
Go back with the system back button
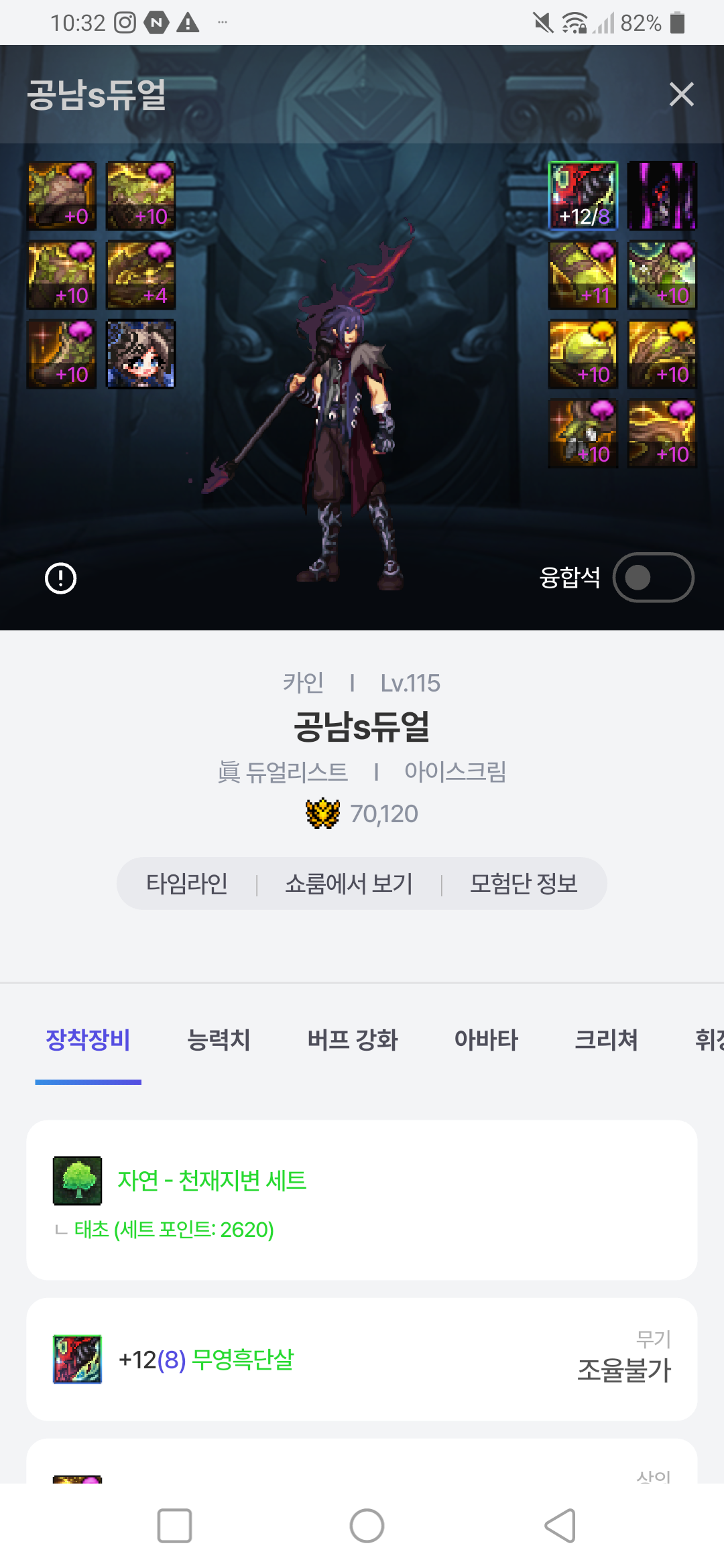point(560,1526)
